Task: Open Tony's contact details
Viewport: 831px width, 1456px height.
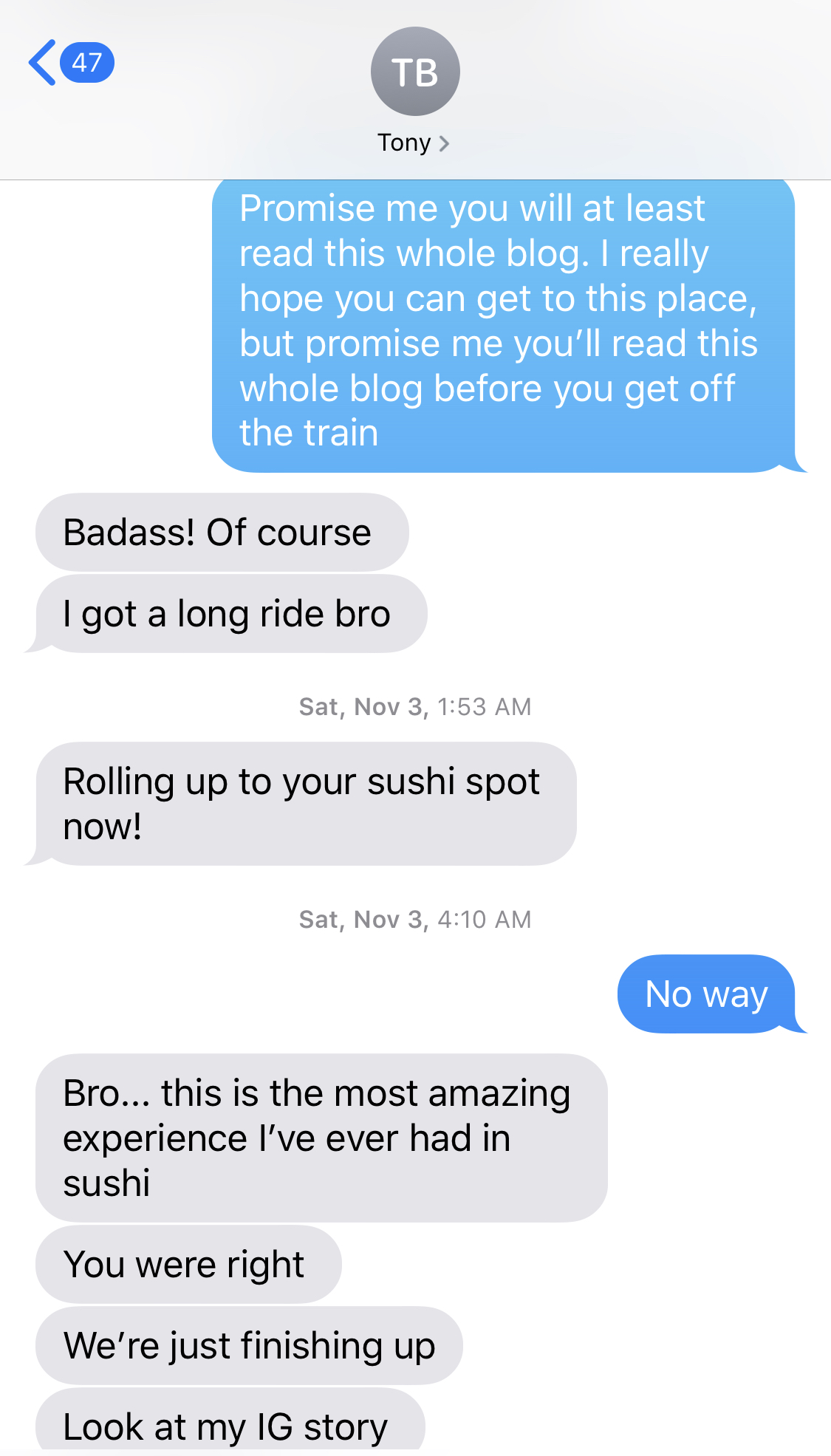Action: tap(414, 142)
